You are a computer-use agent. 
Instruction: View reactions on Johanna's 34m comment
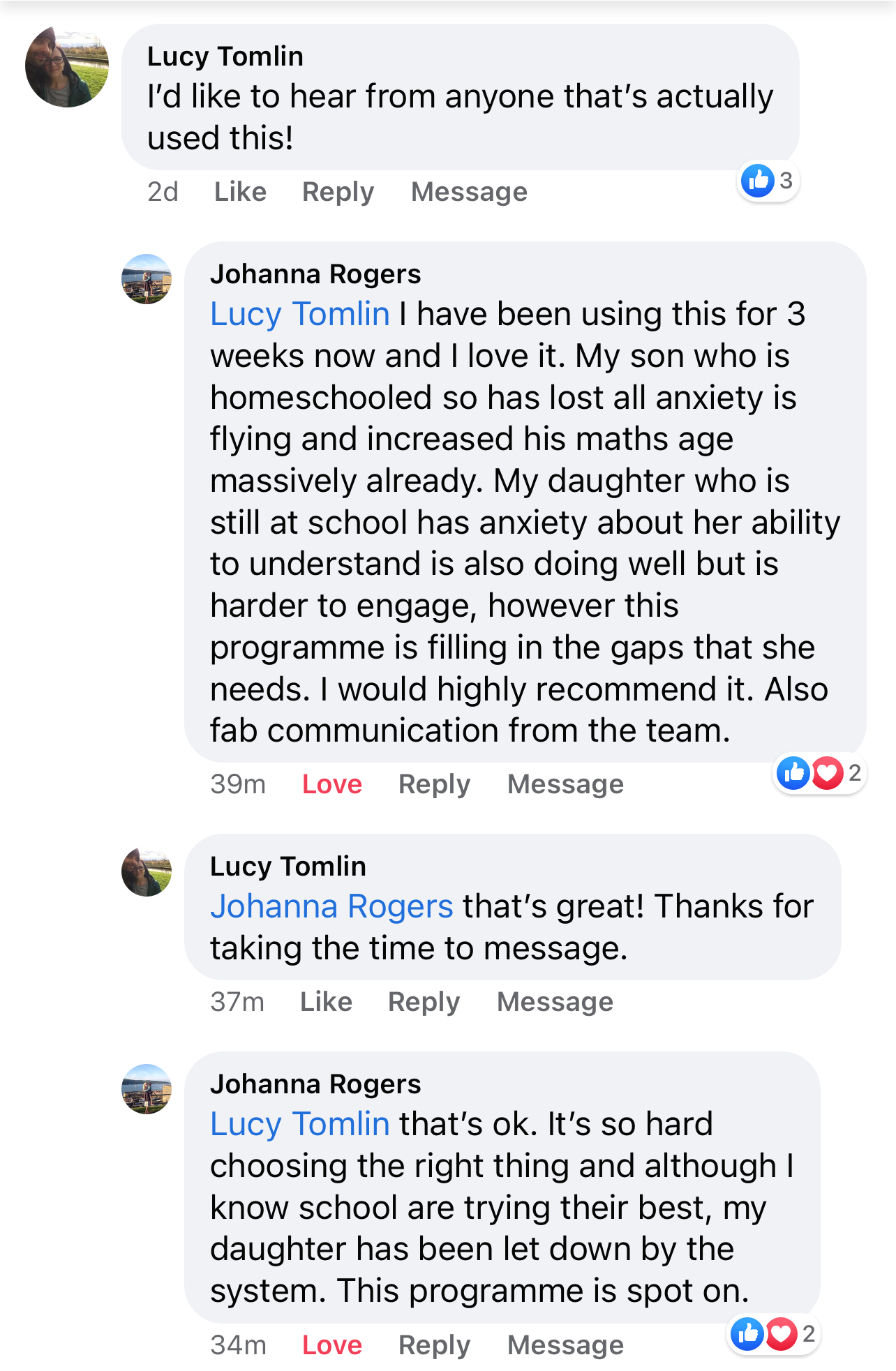click(773, 1334)
